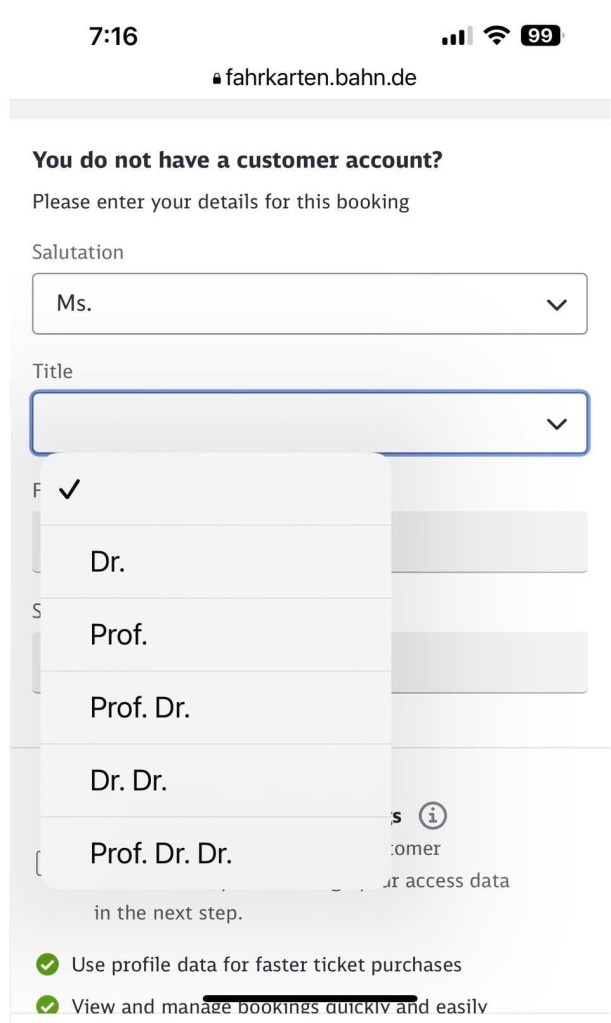The height and width of the screenshot is (1023, 611).
Task: Select the blank title option
Action: 215,489
